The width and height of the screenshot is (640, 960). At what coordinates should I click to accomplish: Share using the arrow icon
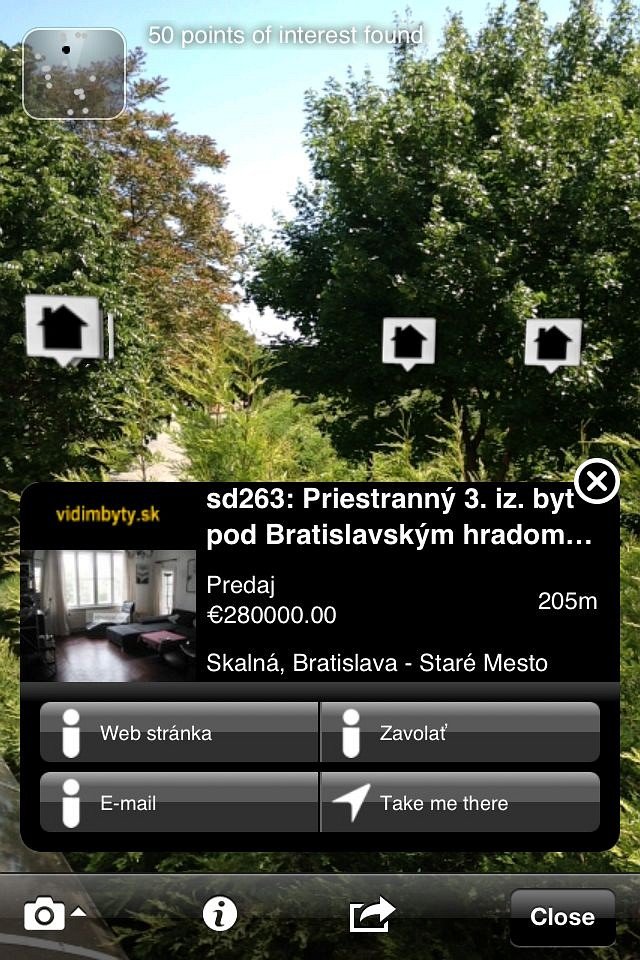[x=372, y=913]
